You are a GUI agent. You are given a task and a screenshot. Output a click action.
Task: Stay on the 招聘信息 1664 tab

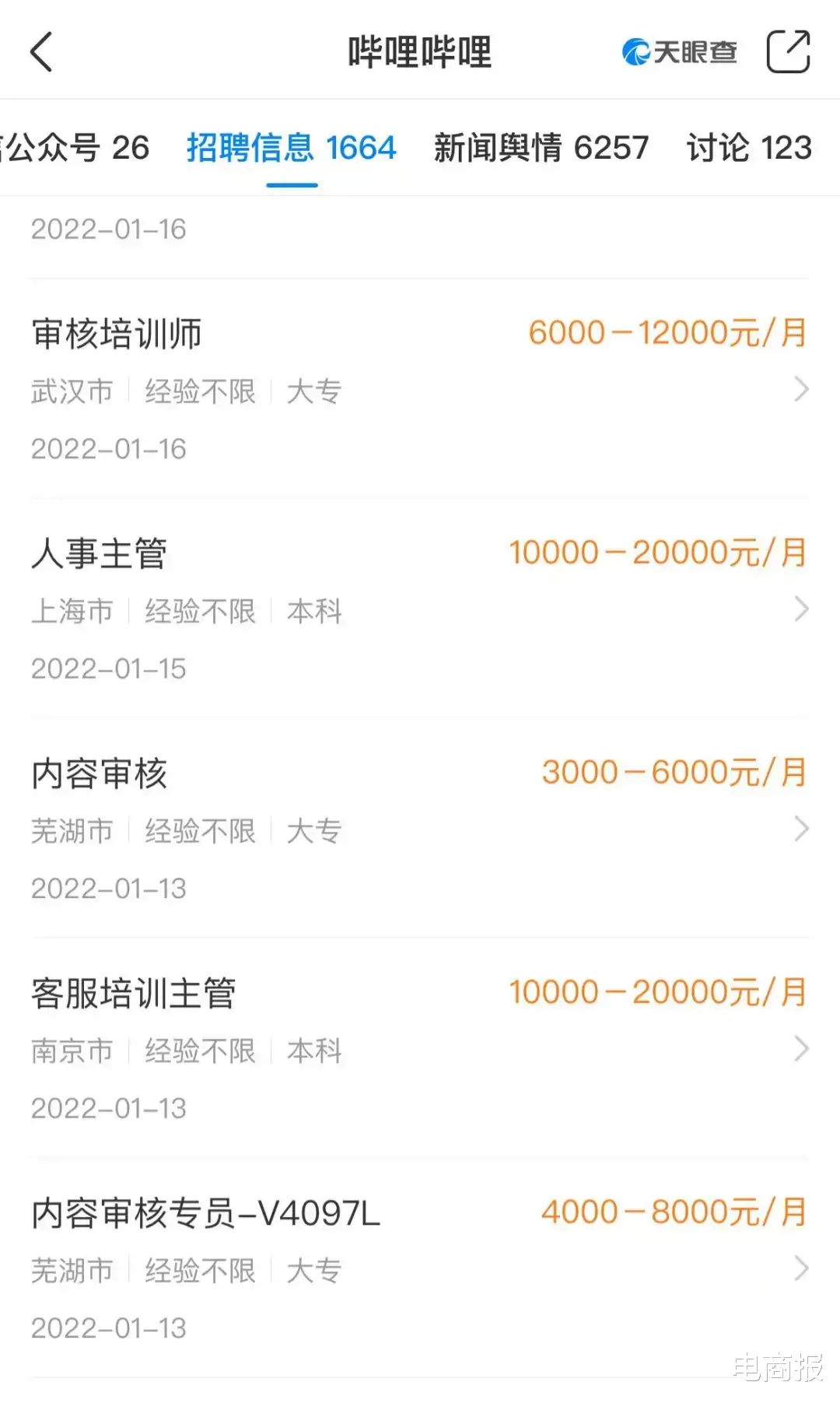coord(291,148)
